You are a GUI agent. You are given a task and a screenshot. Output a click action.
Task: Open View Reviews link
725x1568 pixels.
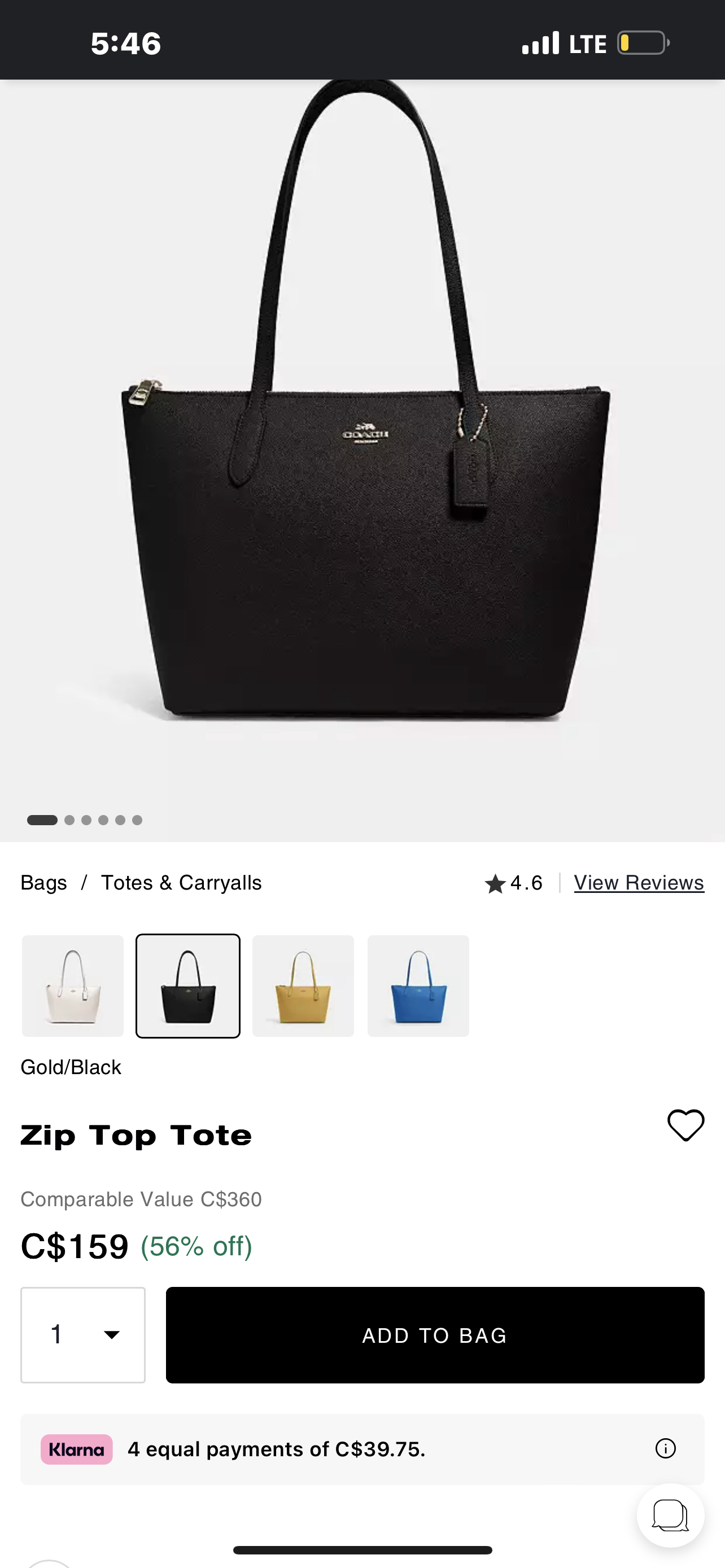639,883
